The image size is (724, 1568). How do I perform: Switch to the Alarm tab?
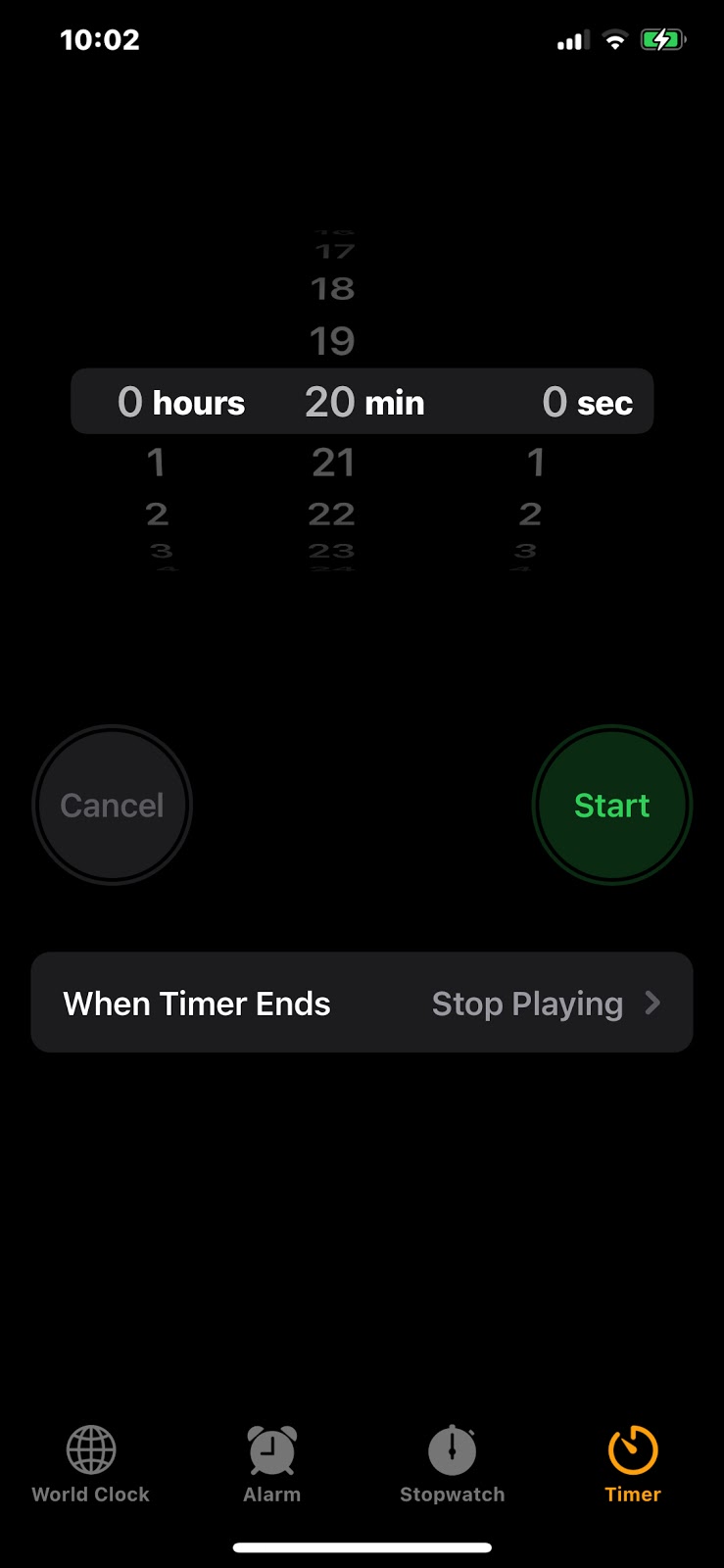point(272,1465)
